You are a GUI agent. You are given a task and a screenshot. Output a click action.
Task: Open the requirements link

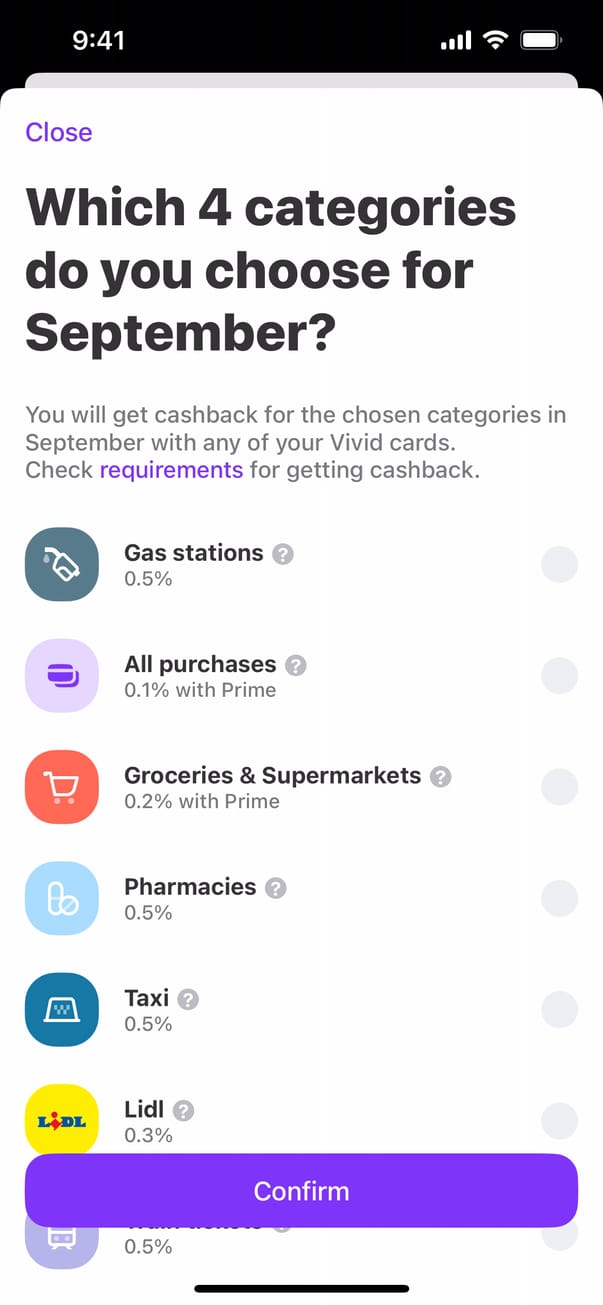(171, 469)
